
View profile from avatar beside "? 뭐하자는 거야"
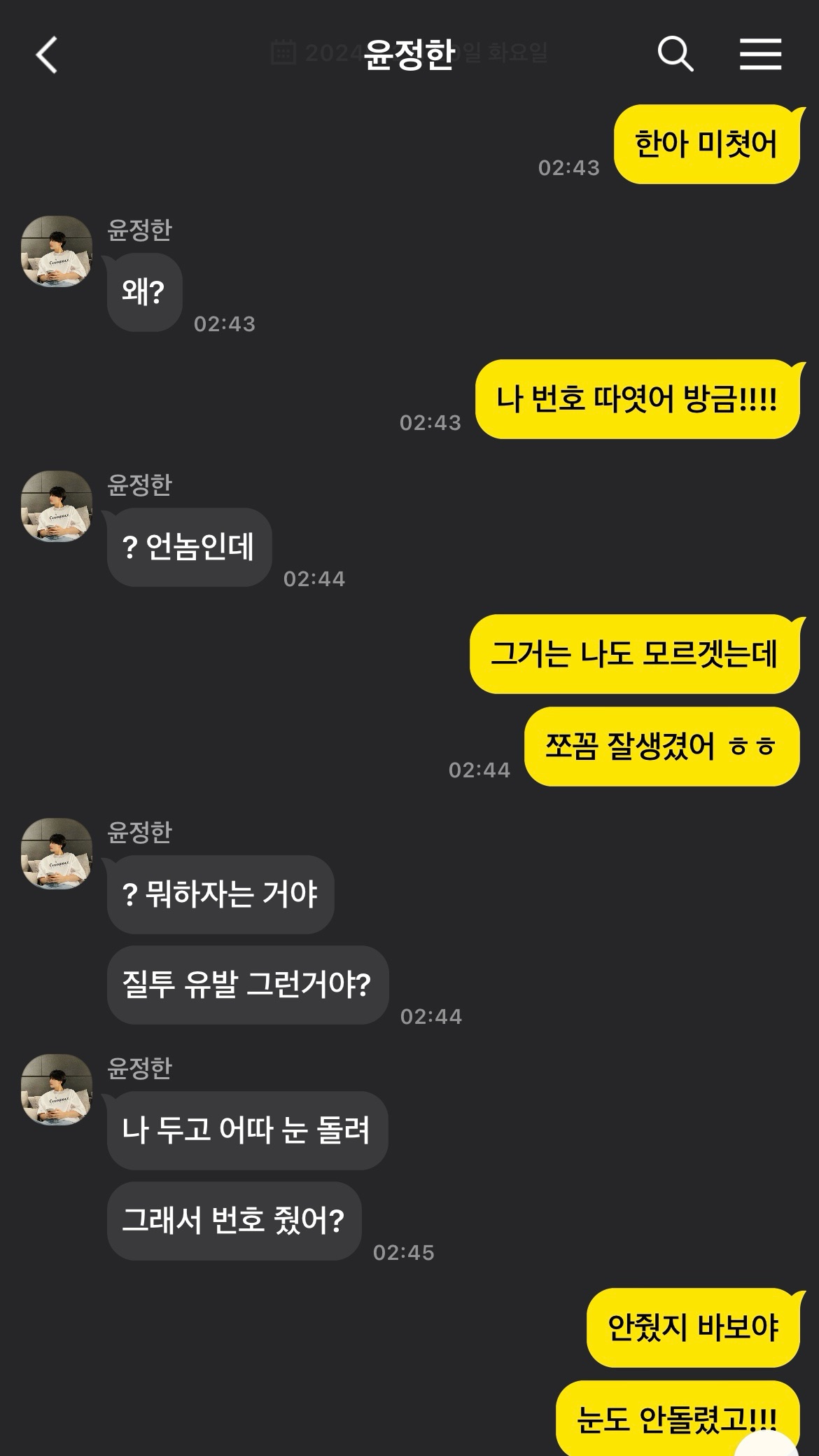57,854
